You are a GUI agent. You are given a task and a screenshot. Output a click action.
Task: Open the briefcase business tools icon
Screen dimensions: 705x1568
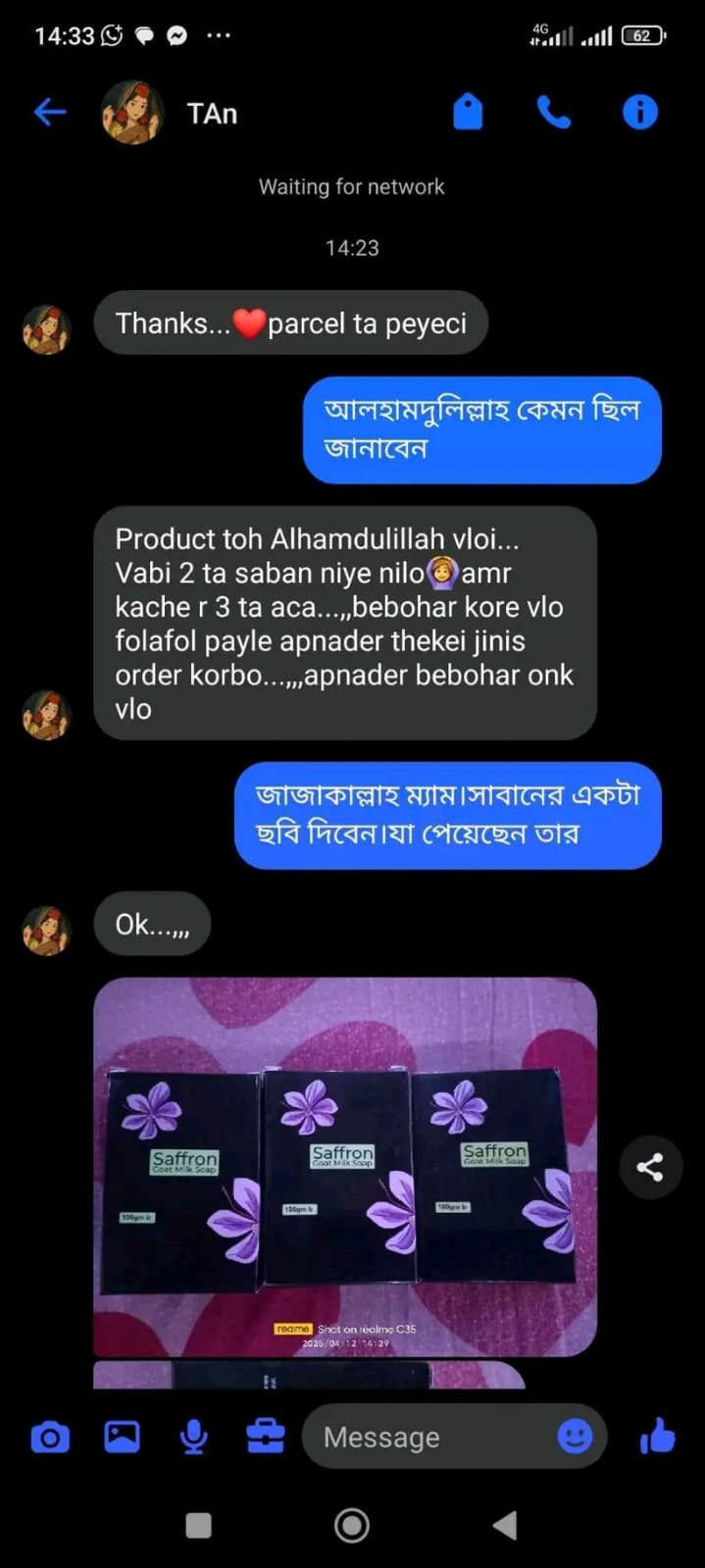point(265,1438)
